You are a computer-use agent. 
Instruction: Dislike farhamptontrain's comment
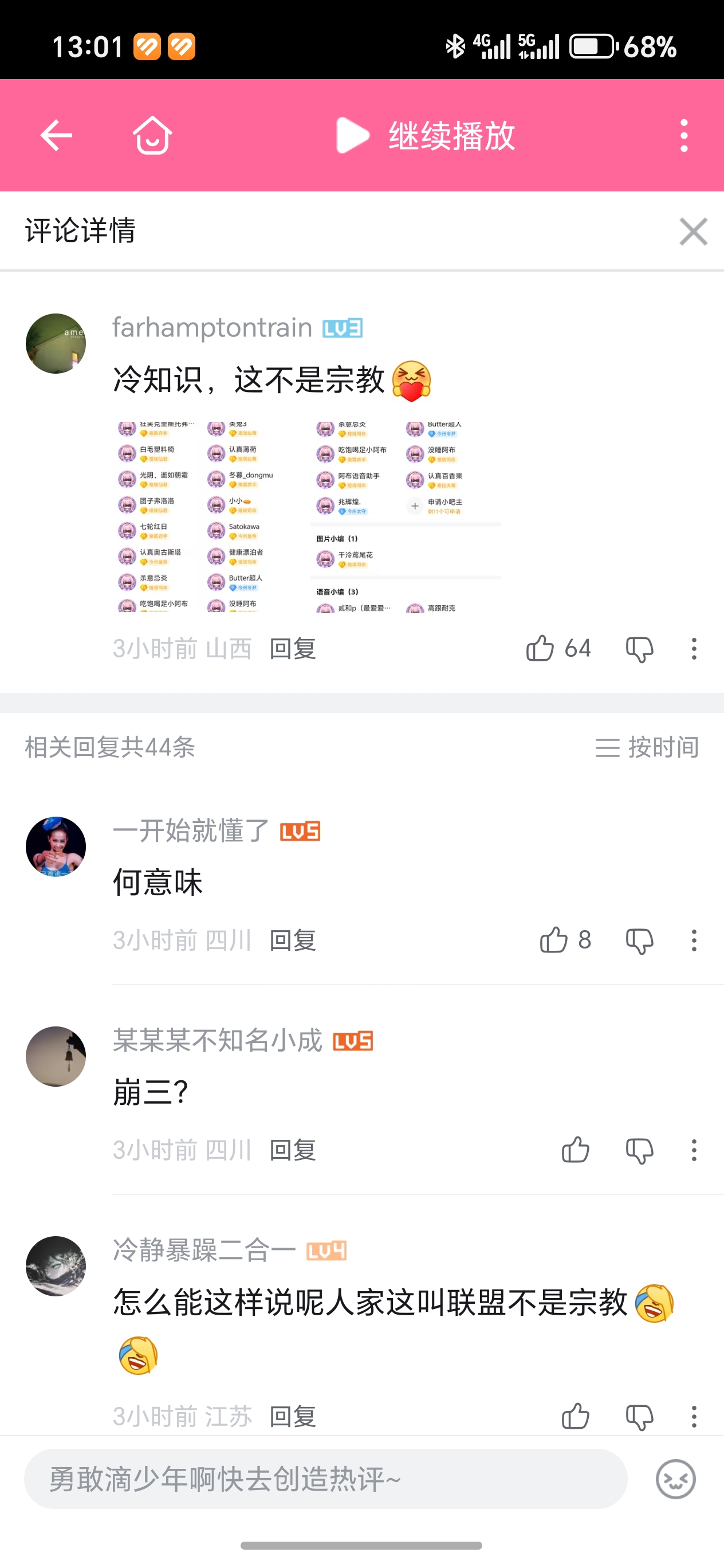click(x=639, y=649)
